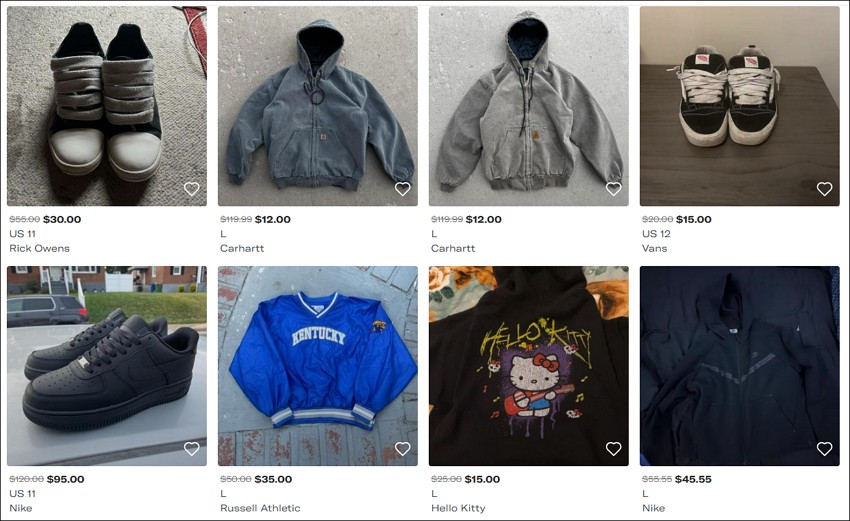Image resolution: width=850 pixels, height=521 pixels.
Task: Open the Nike $45.55 black jacket
Action: (739, 365)
